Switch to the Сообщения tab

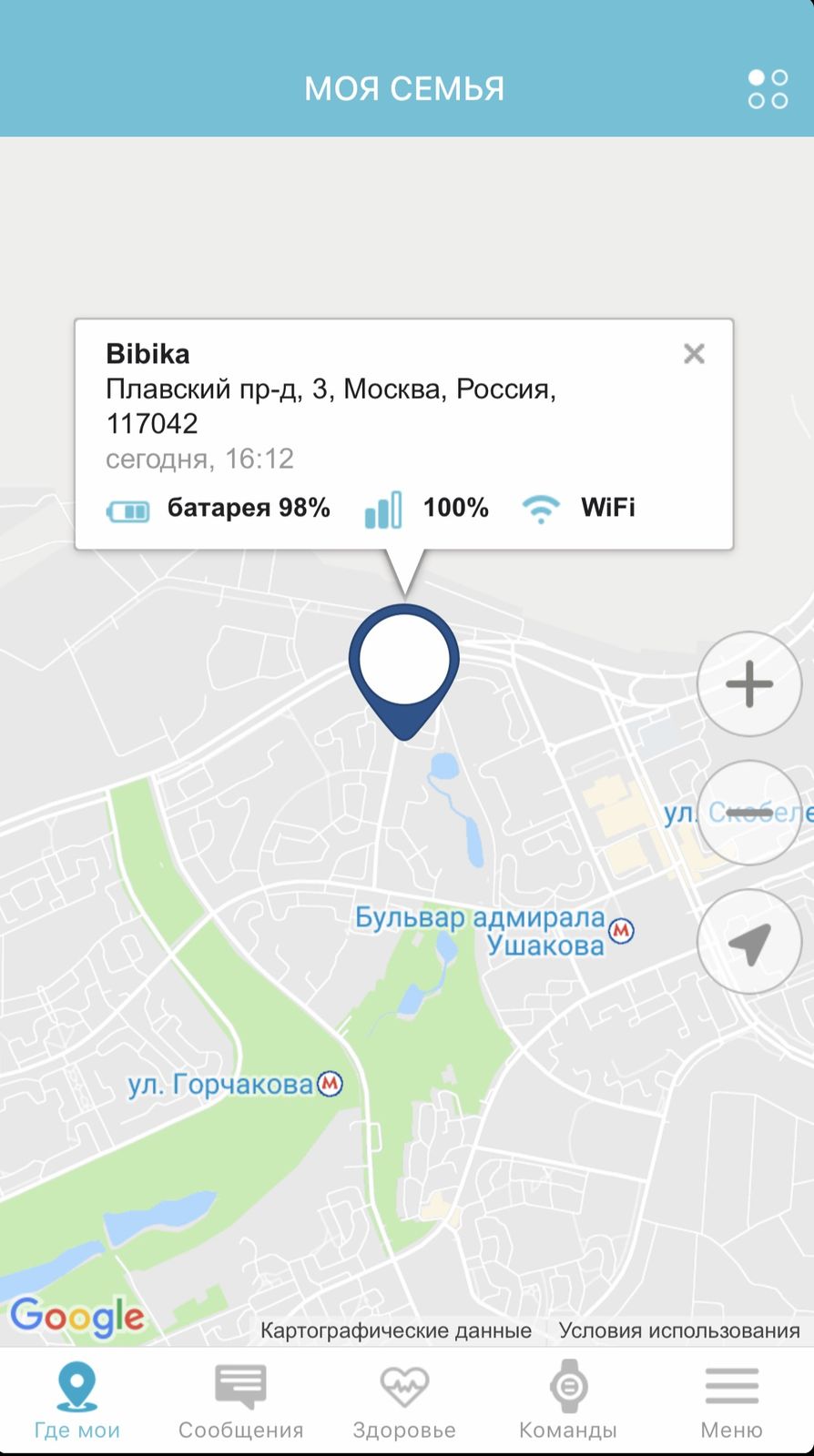[240, 1401]
